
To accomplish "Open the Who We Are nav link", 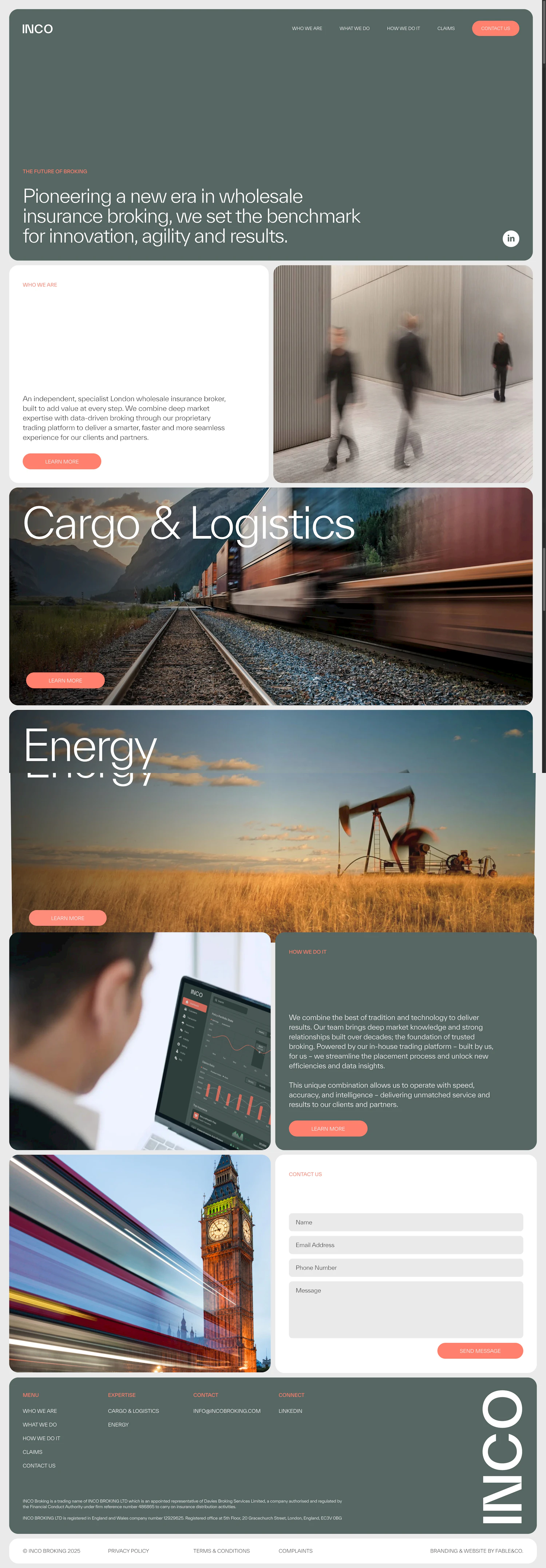I will coord(307,29).
